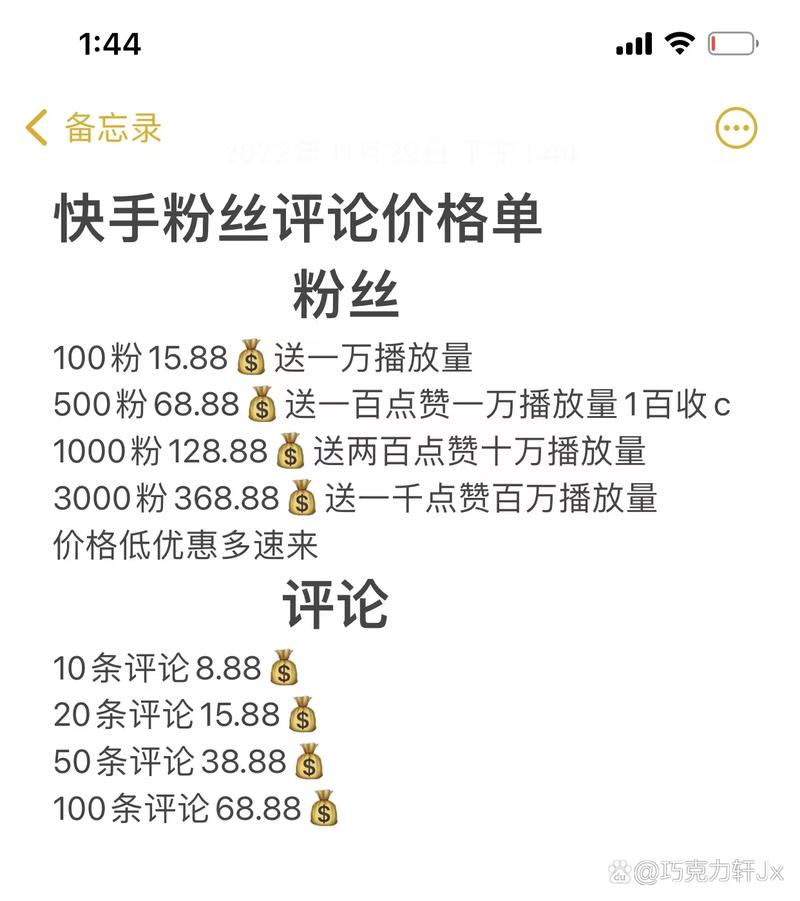
Task: Open the more options ellipsis icon
Action: [x=736, y=127]
